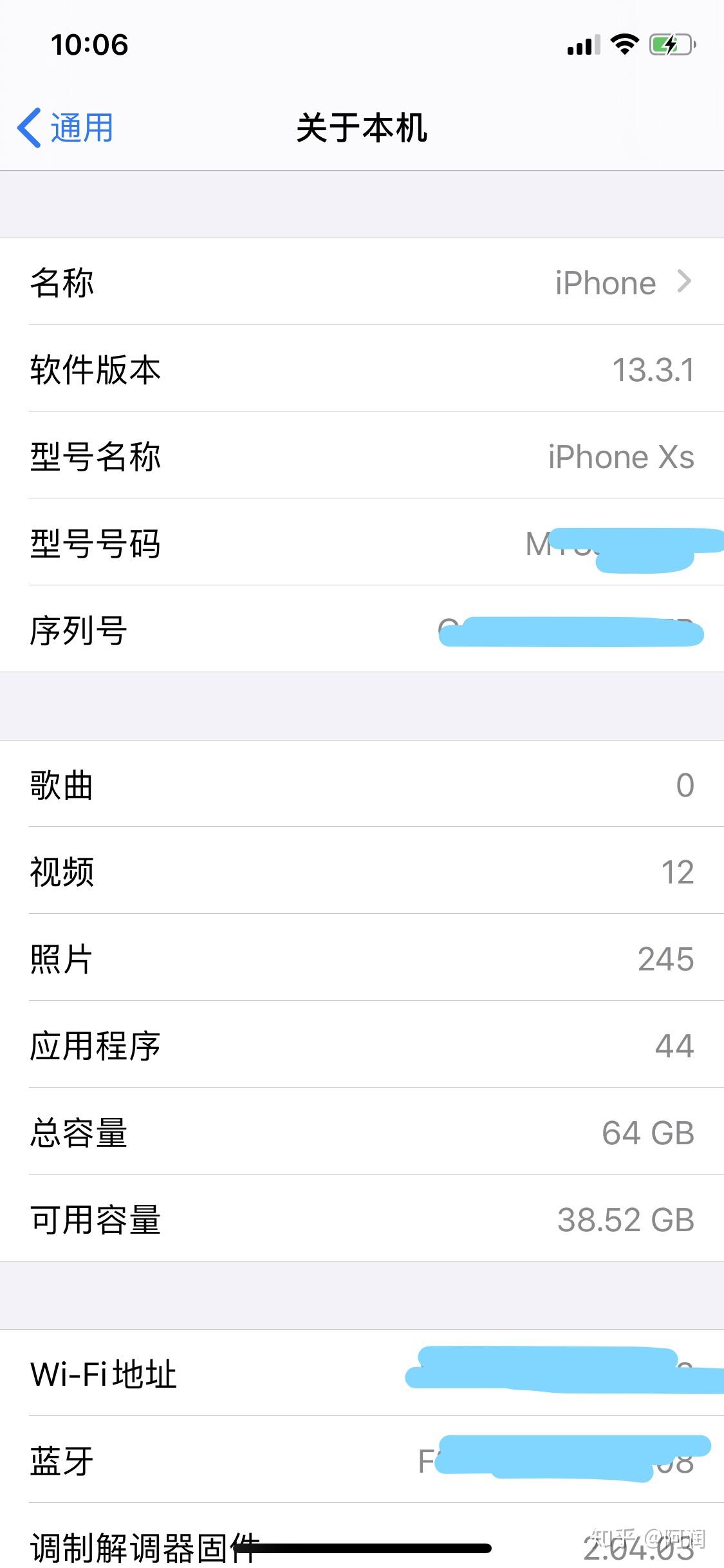
Task: Go back to 通用 settings
Action: click(66, 128)
